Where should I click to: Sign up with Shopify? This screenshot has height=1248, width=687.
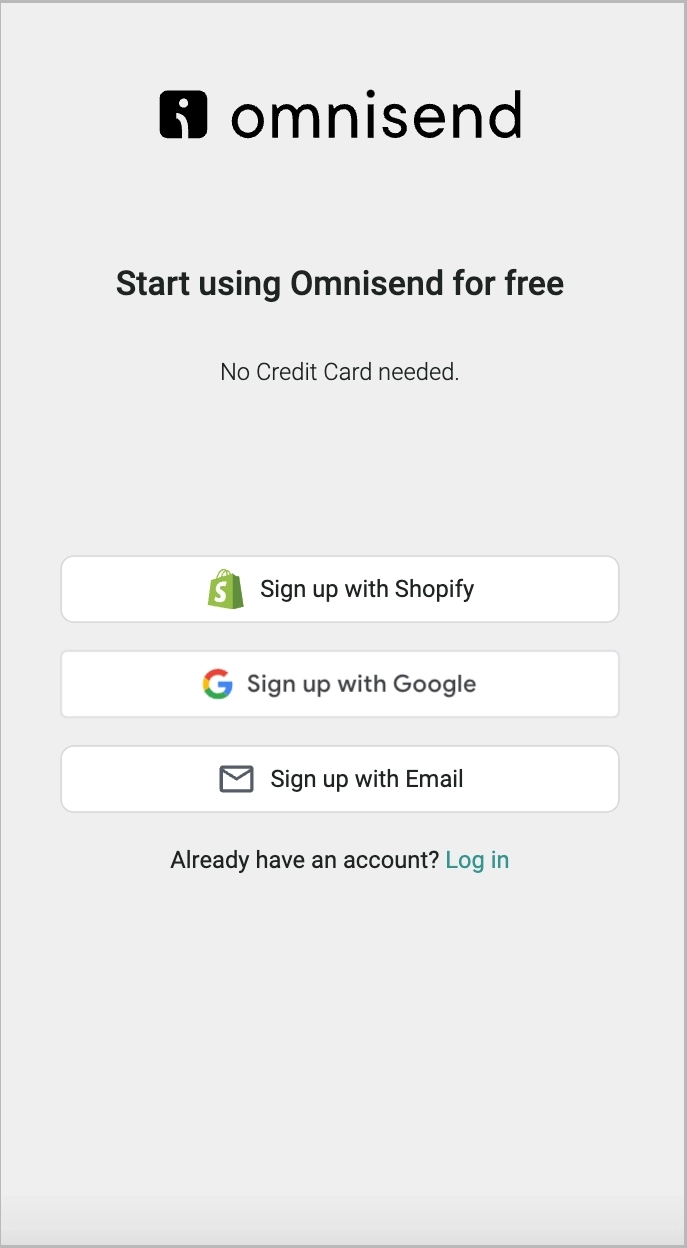(x=340, y=589)
